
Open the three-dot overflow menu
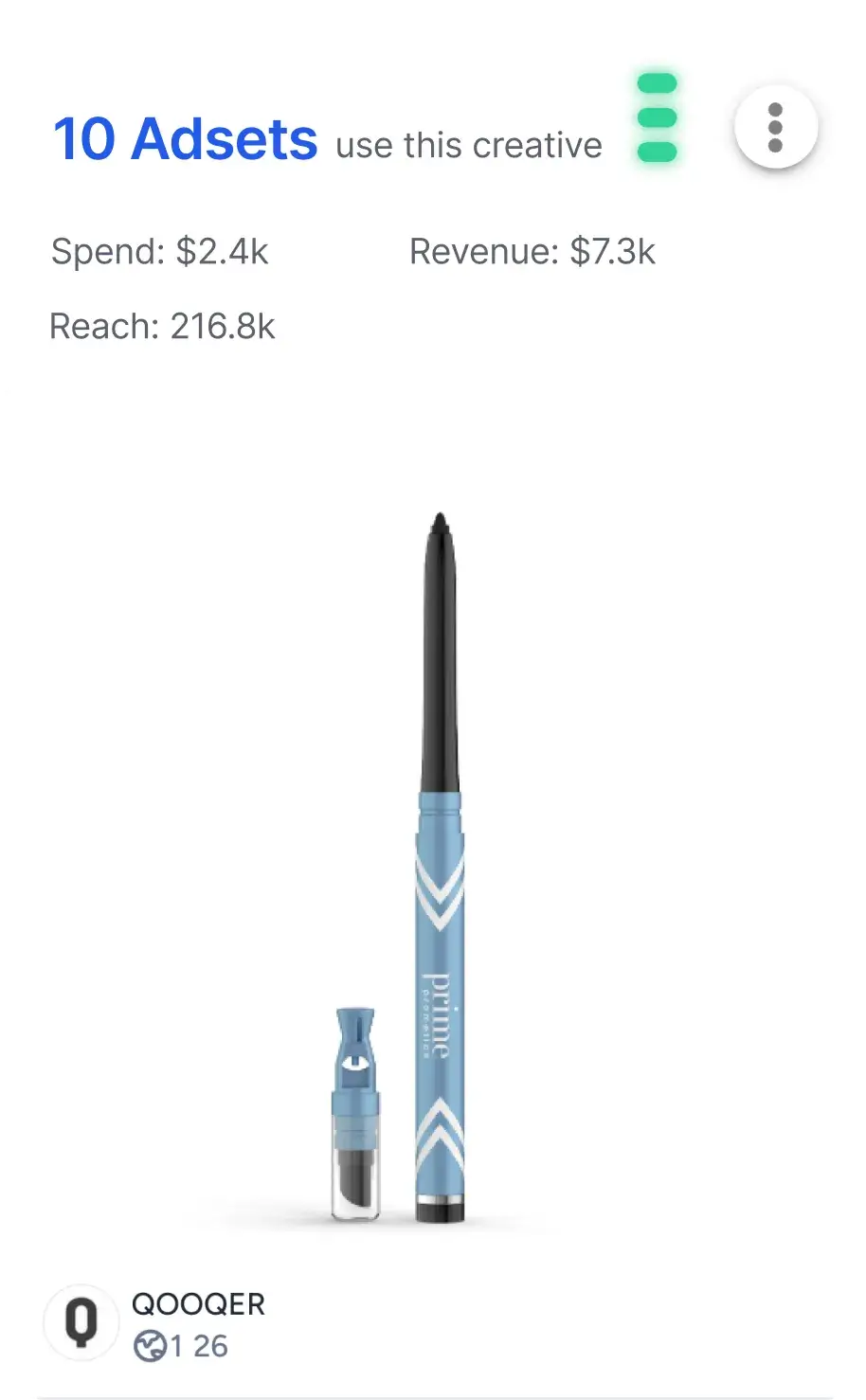coord(775,127)
